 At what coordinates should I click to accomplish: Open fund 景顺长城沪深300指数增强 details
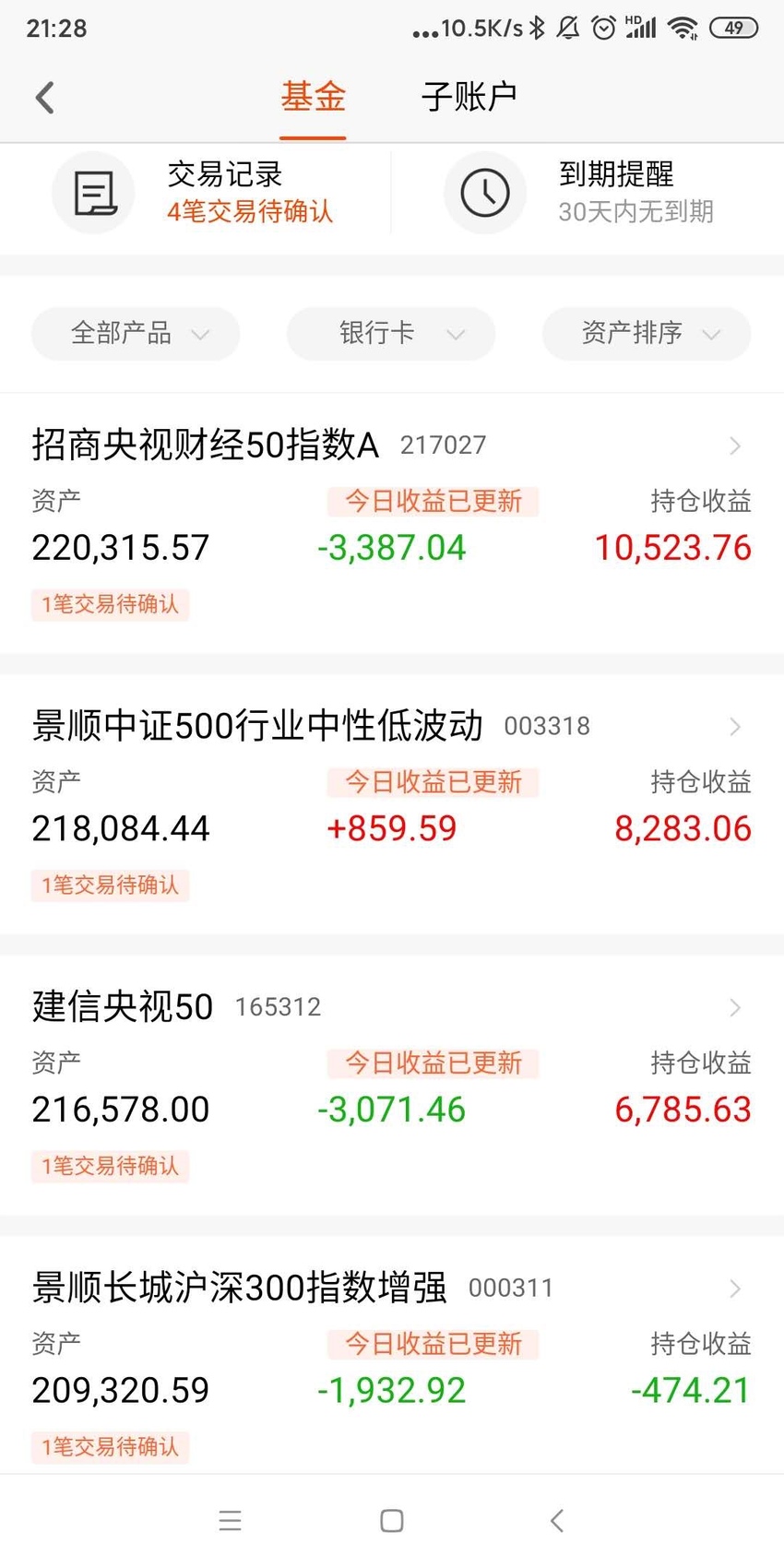pyautogui.click(x=392, y=1354)
